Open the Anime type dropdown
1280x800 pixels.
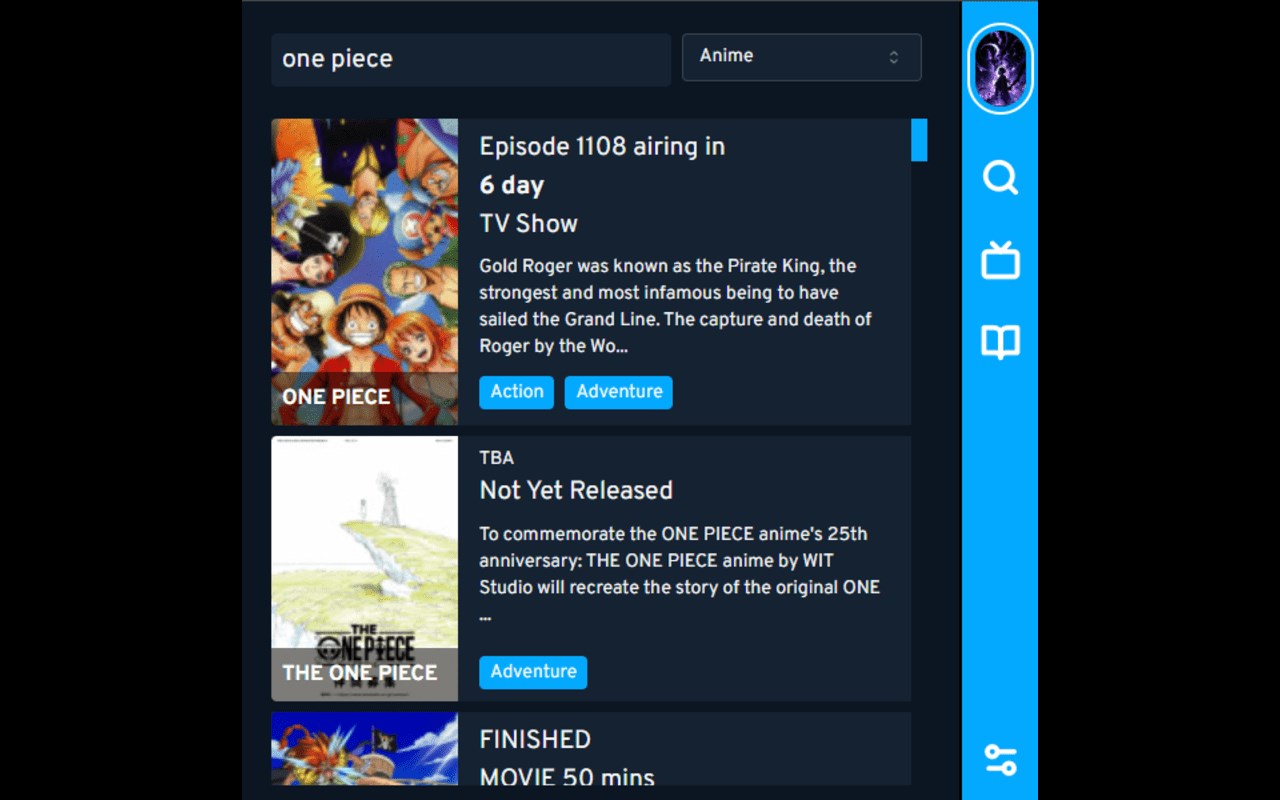coord(801,57)
